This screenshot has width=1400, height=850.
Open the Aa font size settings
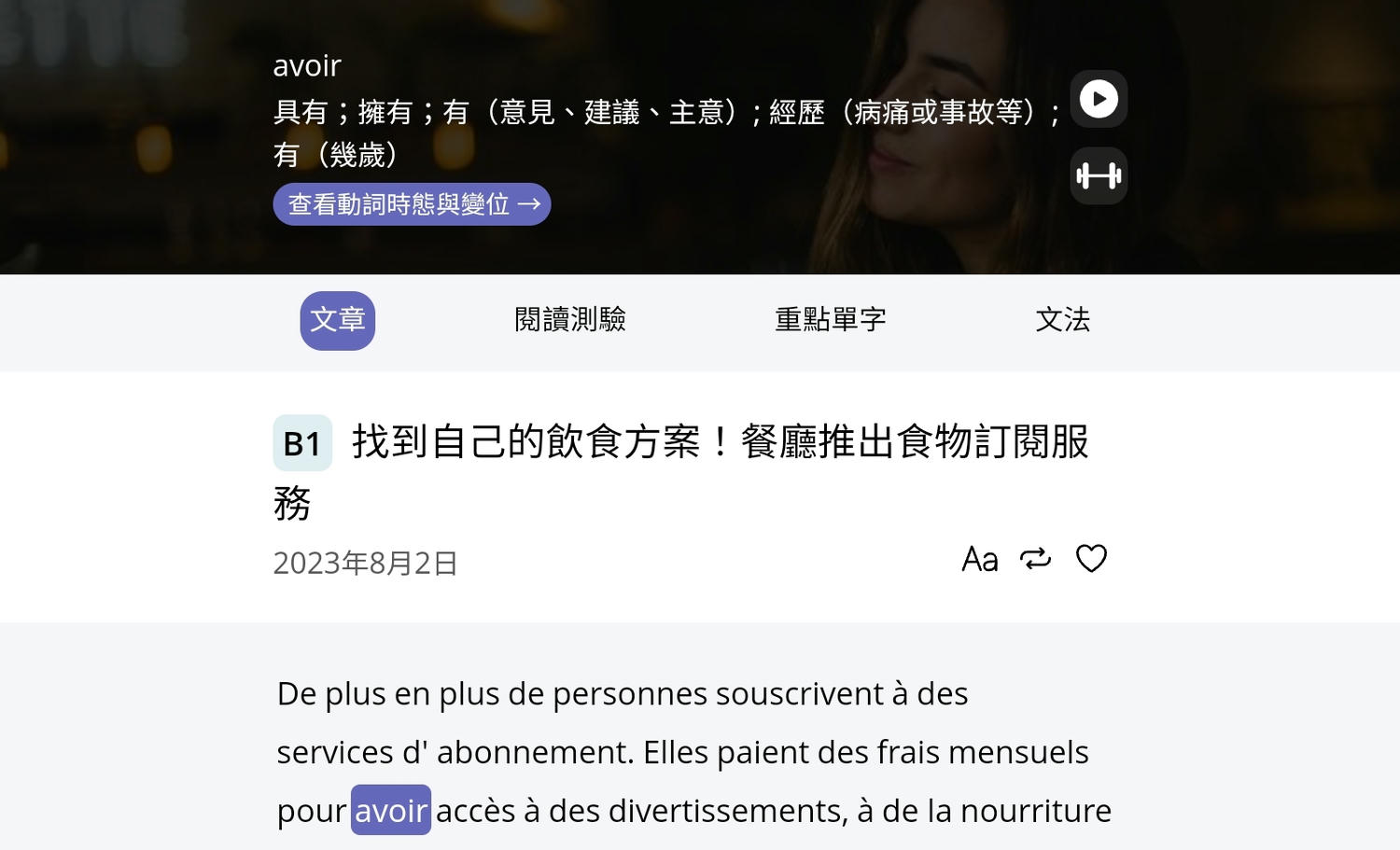pyautogui.click(x=979, y=559)
